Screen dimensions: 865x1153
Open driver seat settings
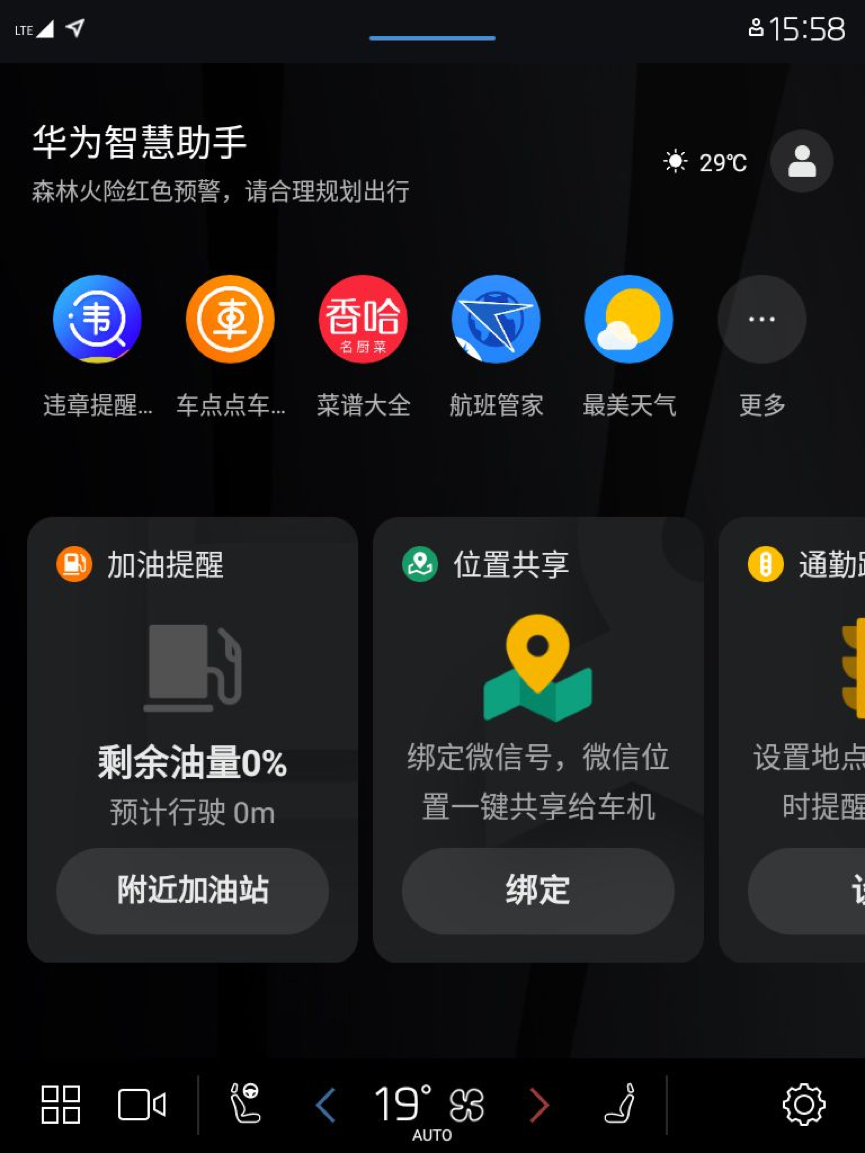click(x=245, y=1104)
